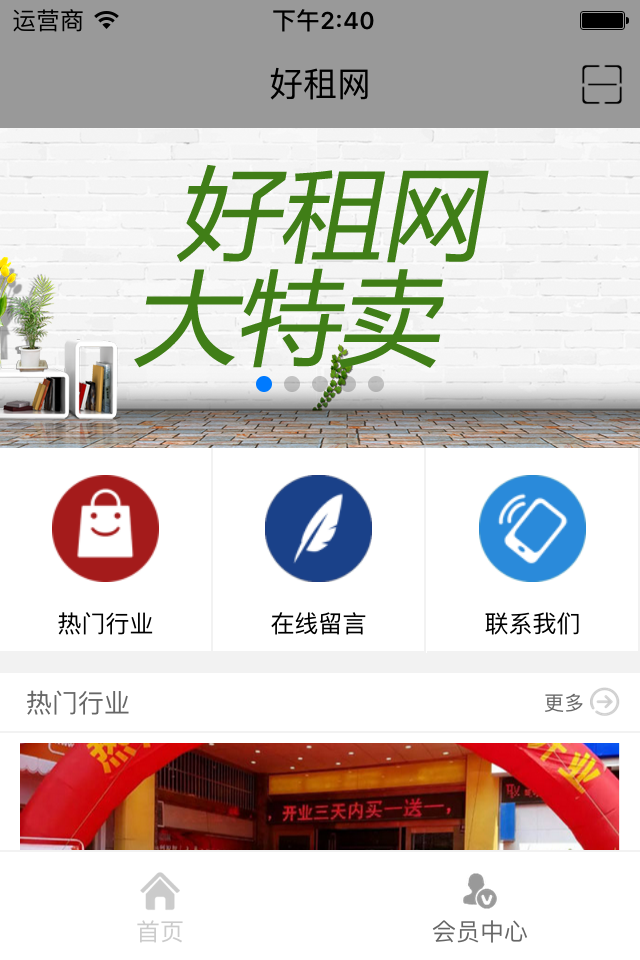This screenshot has height=960, width=640.
Task: Open 在线留言 to leave a message
Action: coord(318,550)
